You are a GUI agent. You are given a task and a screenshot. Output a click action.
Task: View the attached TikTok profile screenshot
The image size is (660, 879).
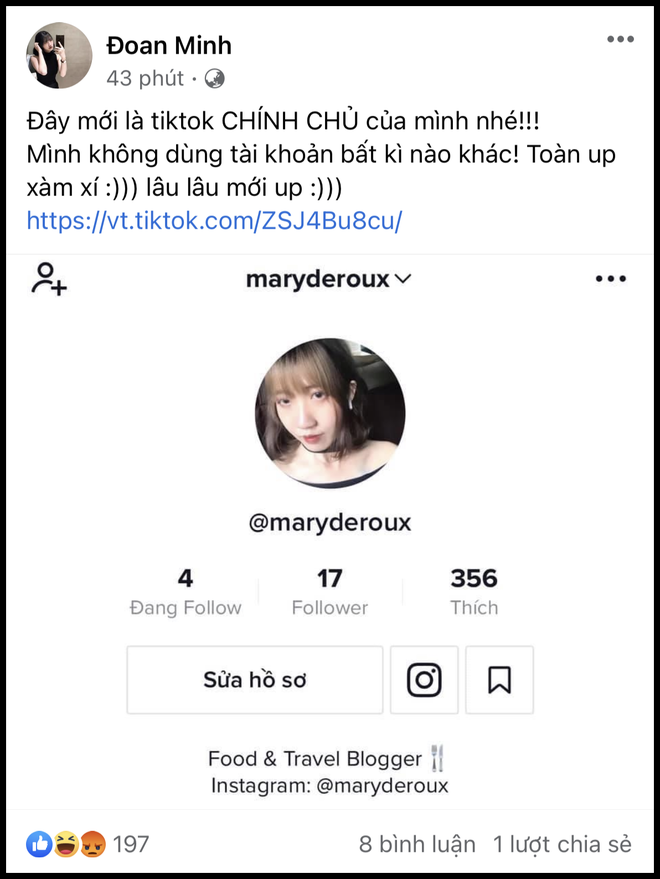point(330,530)
